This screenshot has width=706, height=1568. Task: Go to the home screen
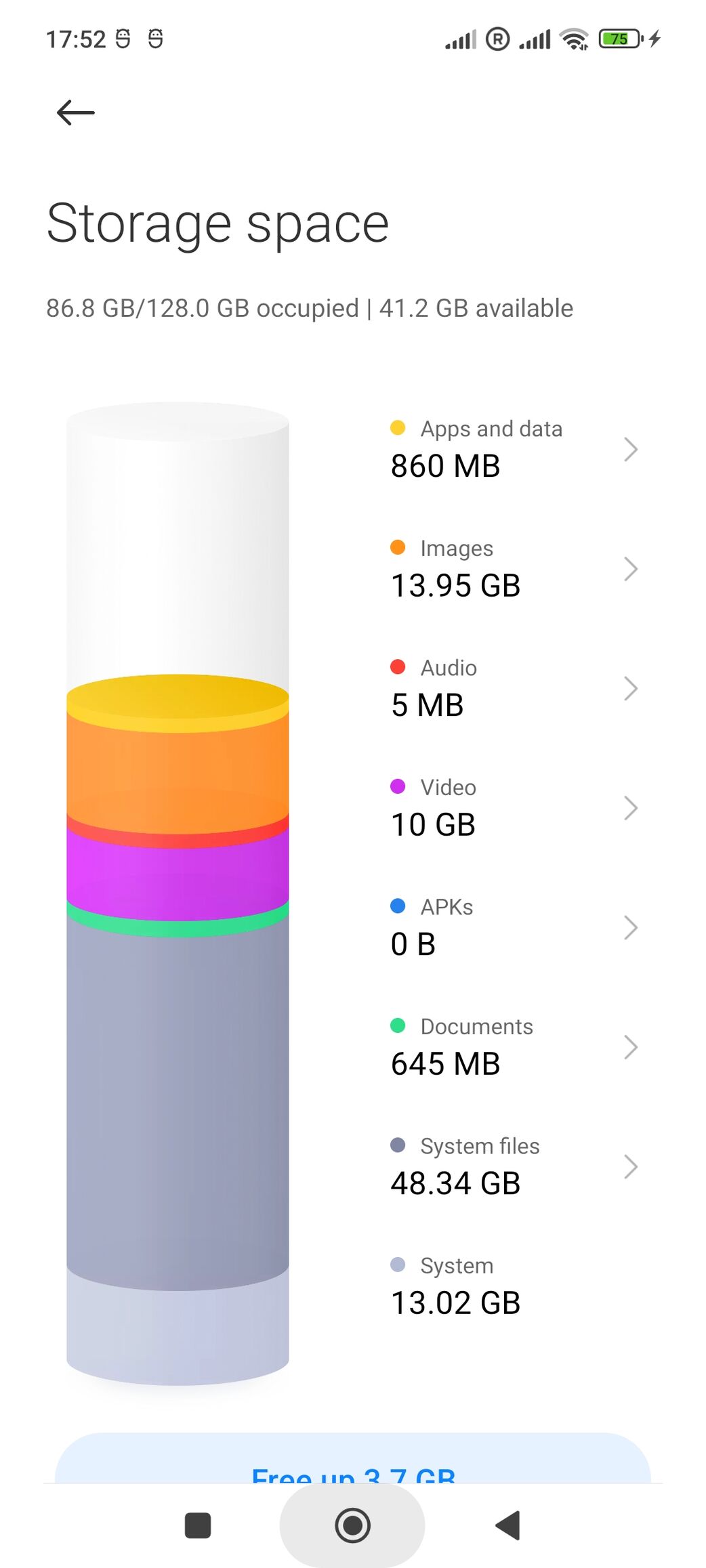352,1525
